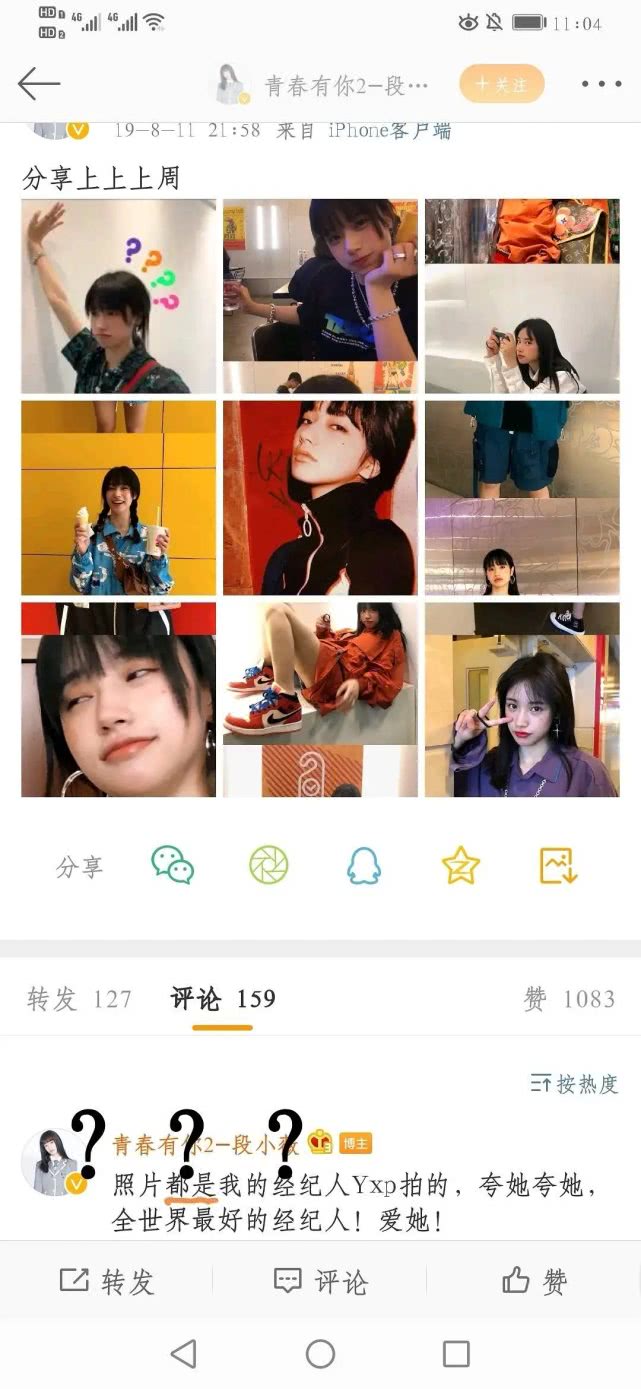This screenshot has width=641, height=1389.
Task: Share this post to QQ
Action: point(364,865)
